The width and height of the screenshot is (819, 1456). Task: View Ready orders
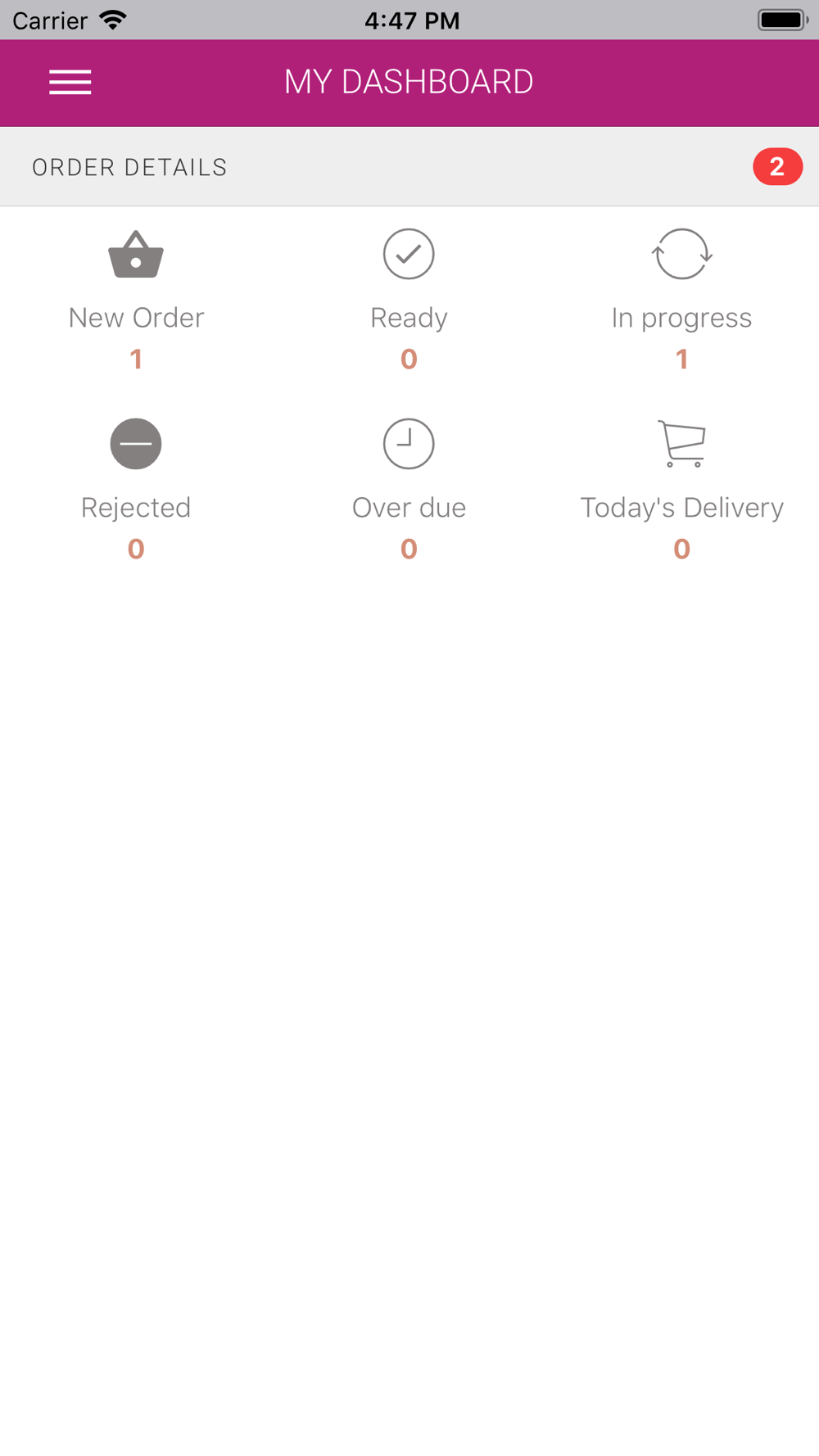(x=409, y=301)
